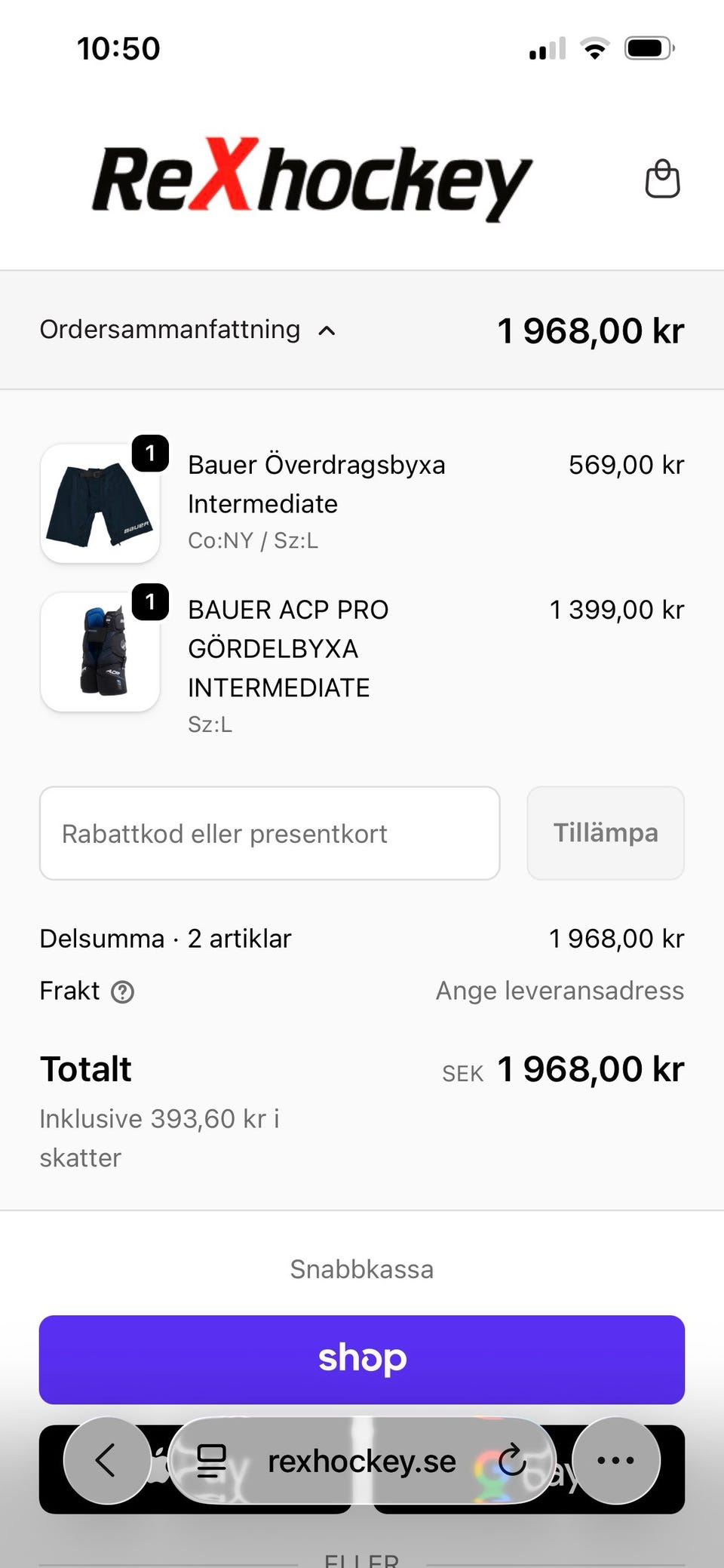
Task: Open the page options icon beside the address
Action: click(211, 1460)
